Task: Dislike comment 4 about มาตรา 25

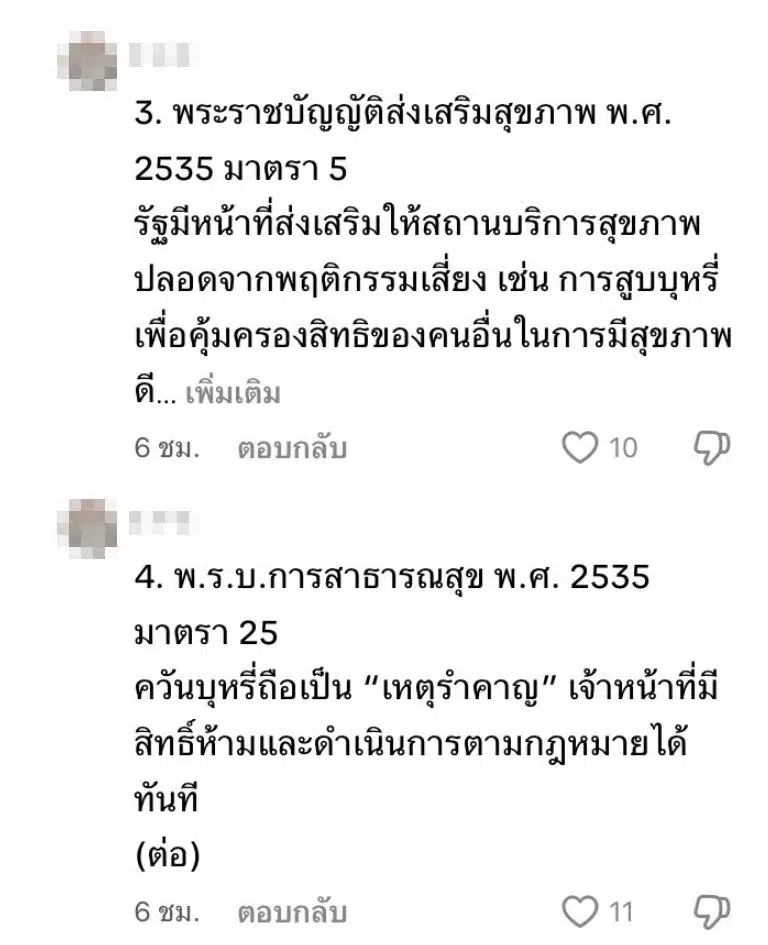Action: pyautogui.click(x=712, y=911)
